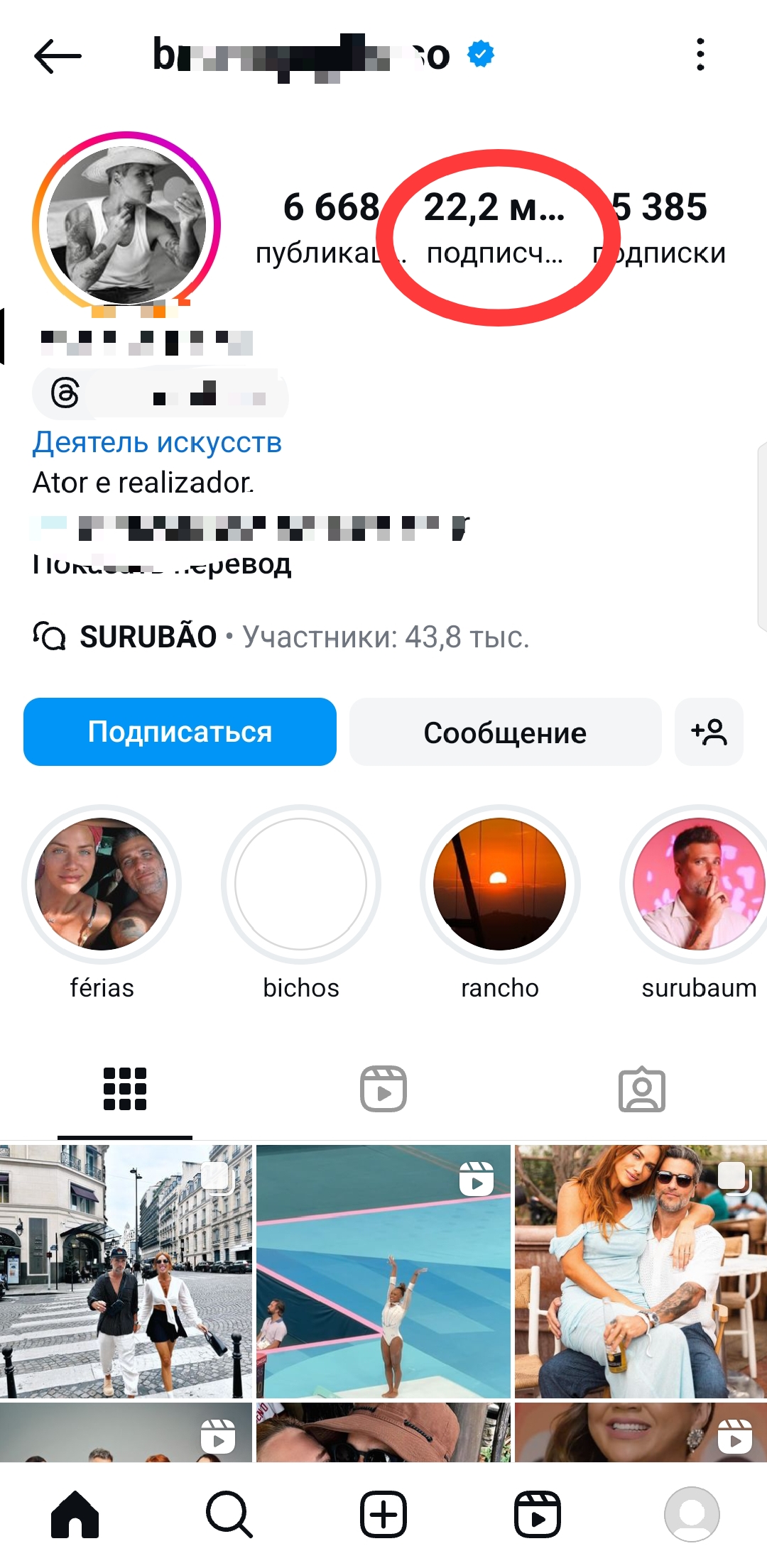View the profile picture story
The height and width of the screenshot is (1568, 767).
coord(126,225)
